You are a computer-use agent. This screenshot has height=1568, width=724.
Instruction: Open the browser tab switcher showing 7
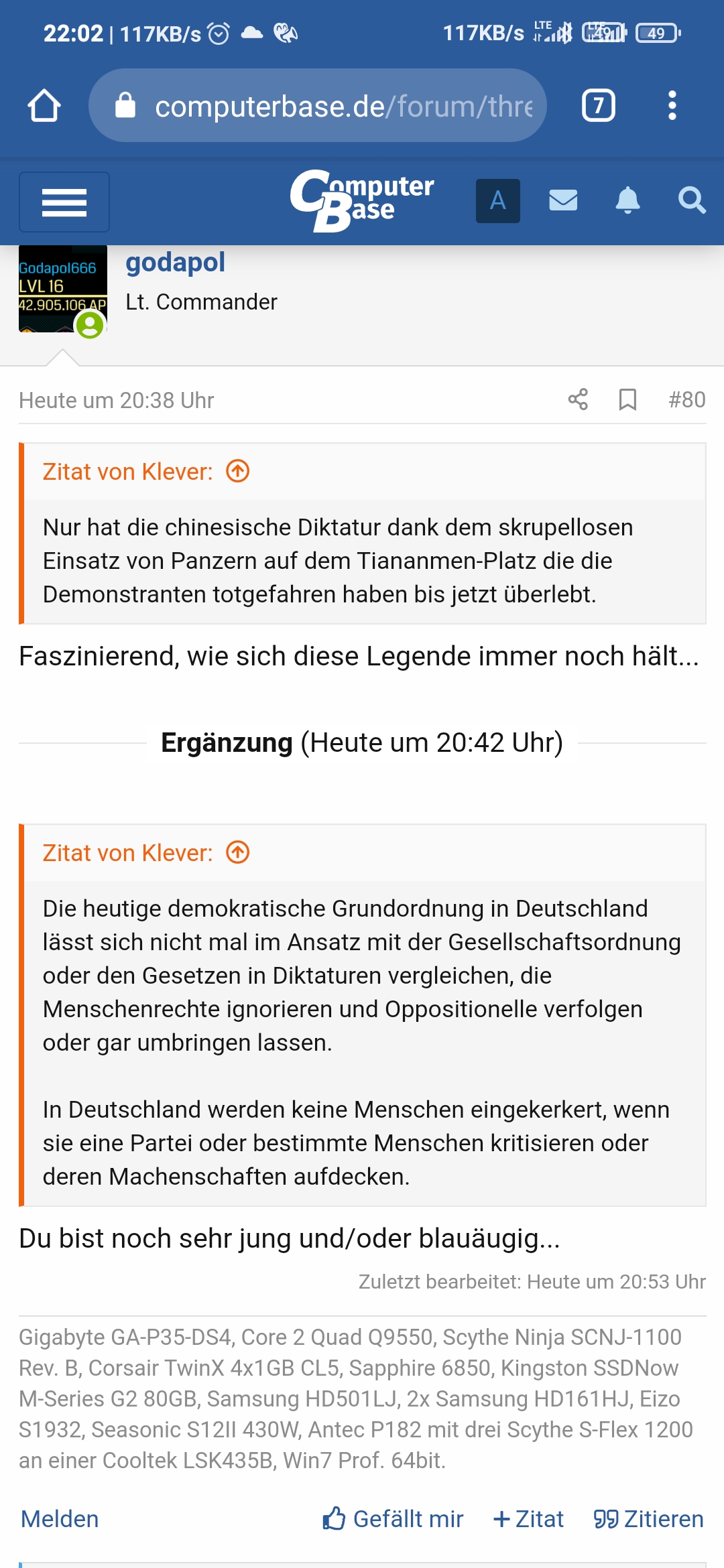[x=598, y=106]
